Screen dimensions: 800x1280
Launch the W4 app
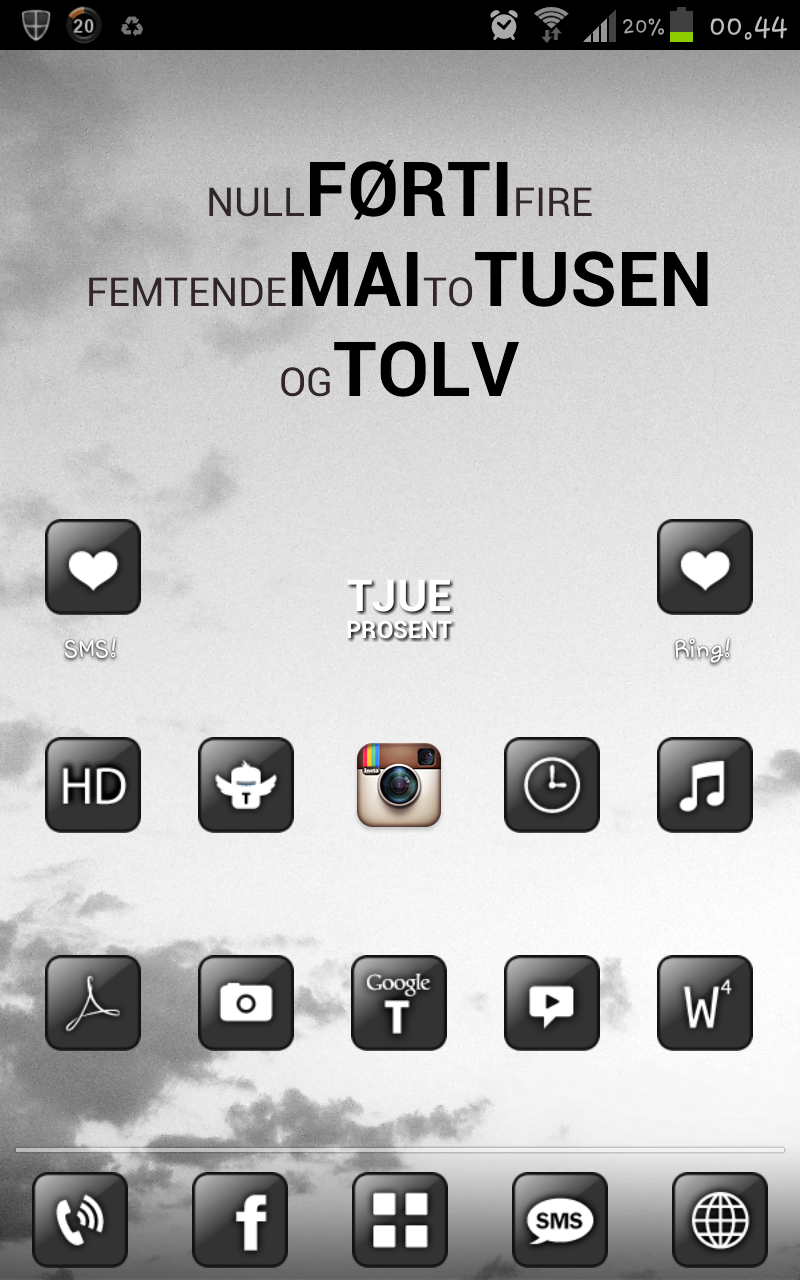(x=705, y=1003)
